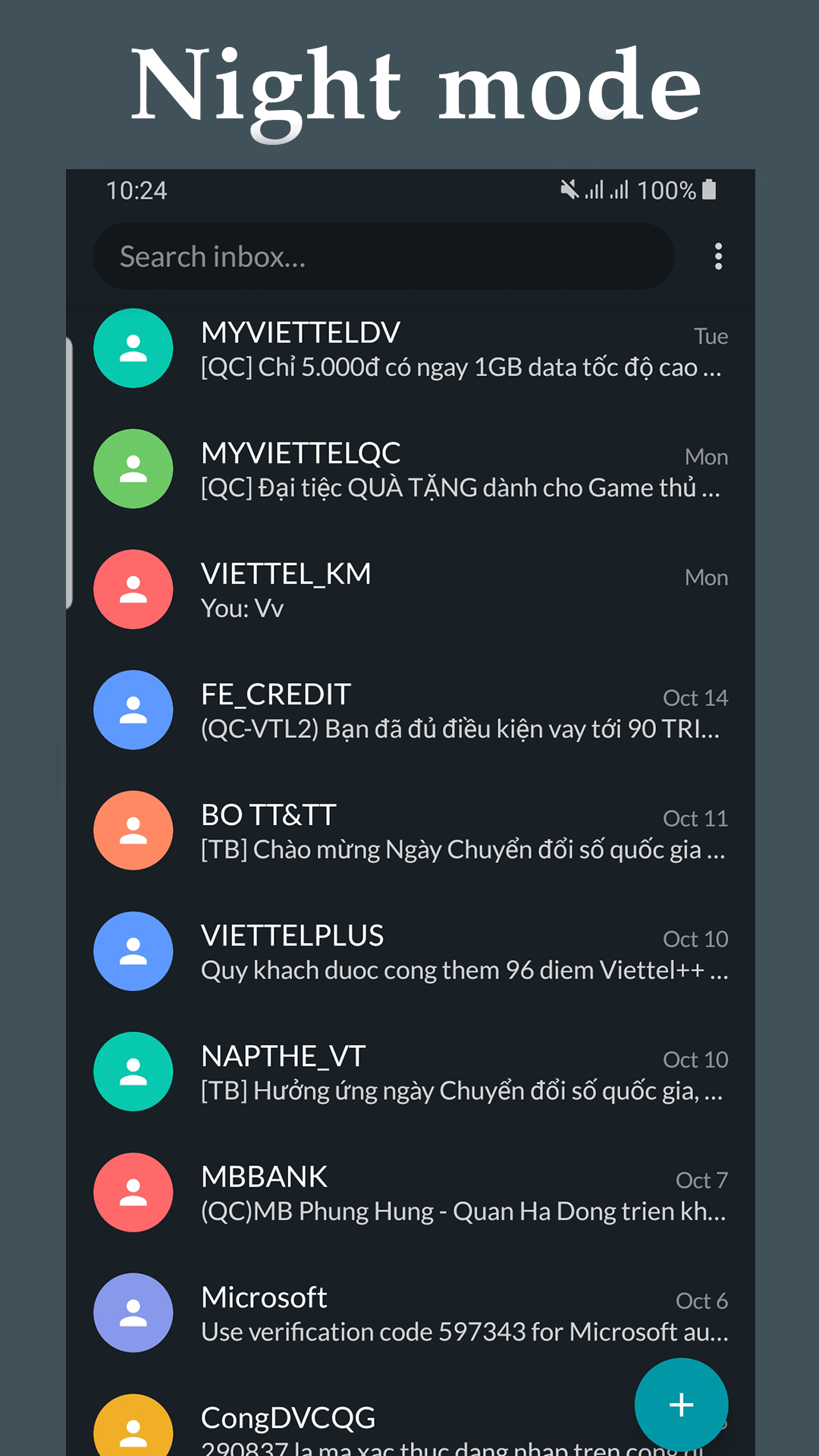The image size is (819, 1456).
Task: Open the VIETTEL_KM conversation showing You: Vv
Action: 455,589
